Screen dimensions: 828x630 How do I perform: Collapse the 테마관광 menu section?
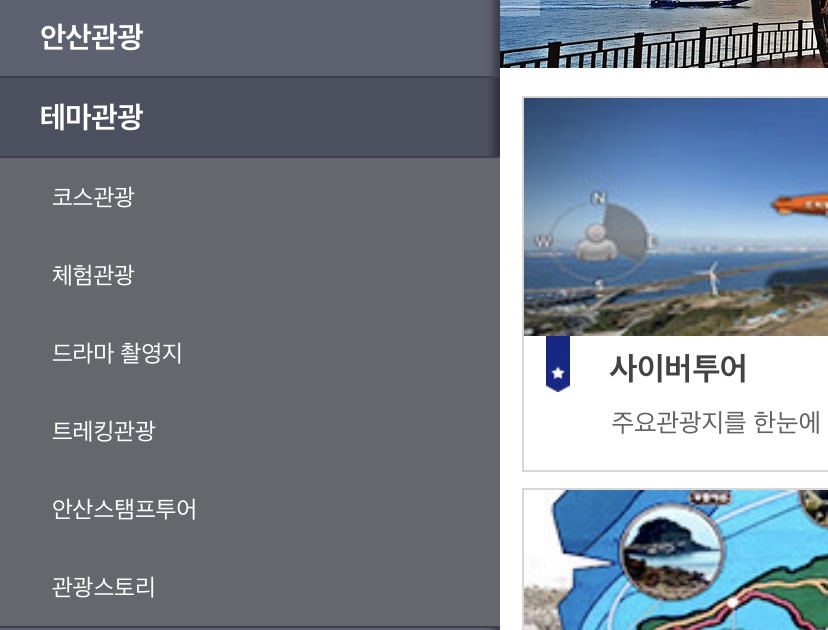[x=92, y=118]
